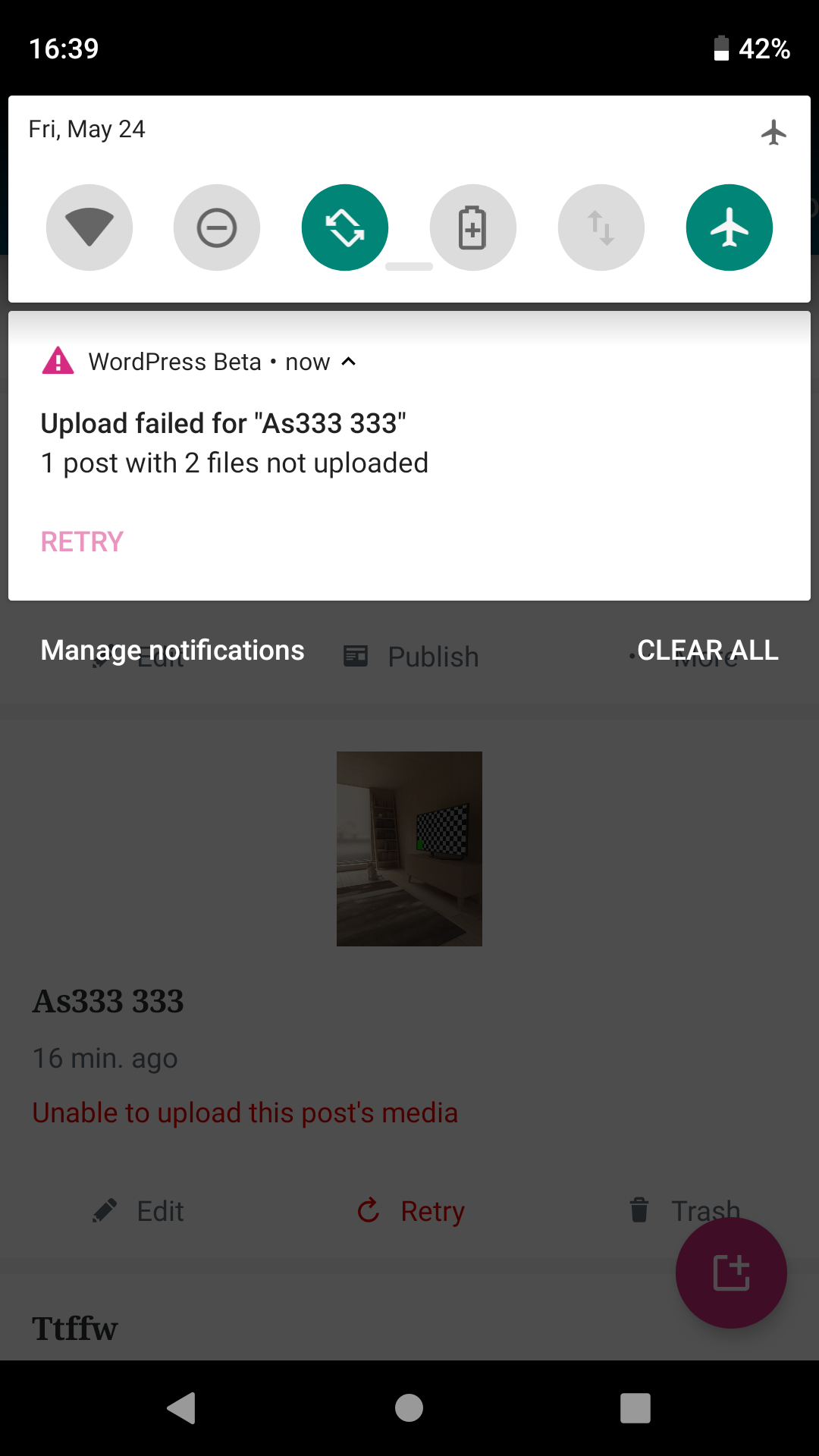The image size is (819, 1456).
Task: Tap the battery saver quick settings tile
Action: pos(473,227)
